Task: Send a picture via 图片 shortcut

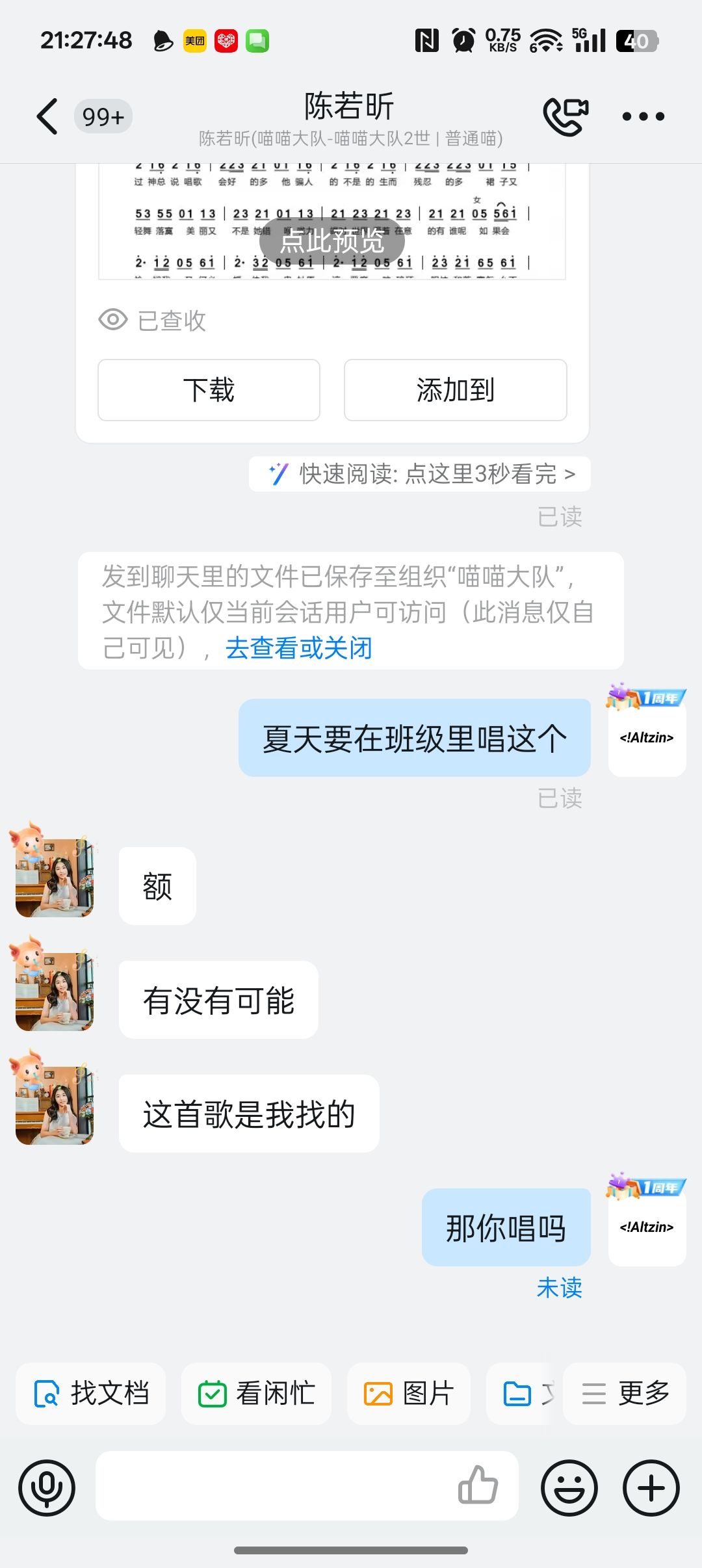Action: (409, 1394)
